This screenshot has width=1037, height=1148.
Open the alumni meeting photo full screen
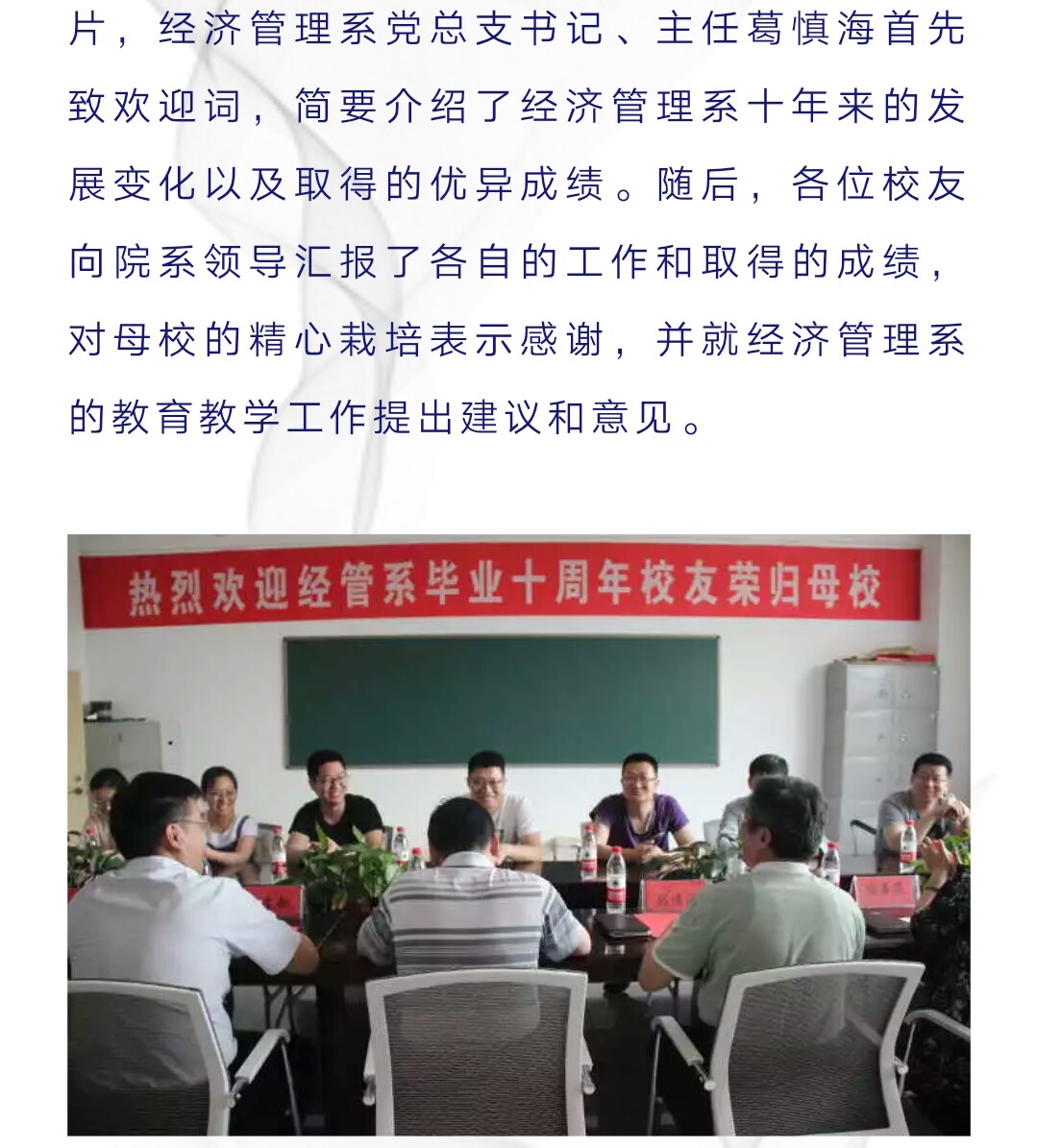tap(518, 834)
